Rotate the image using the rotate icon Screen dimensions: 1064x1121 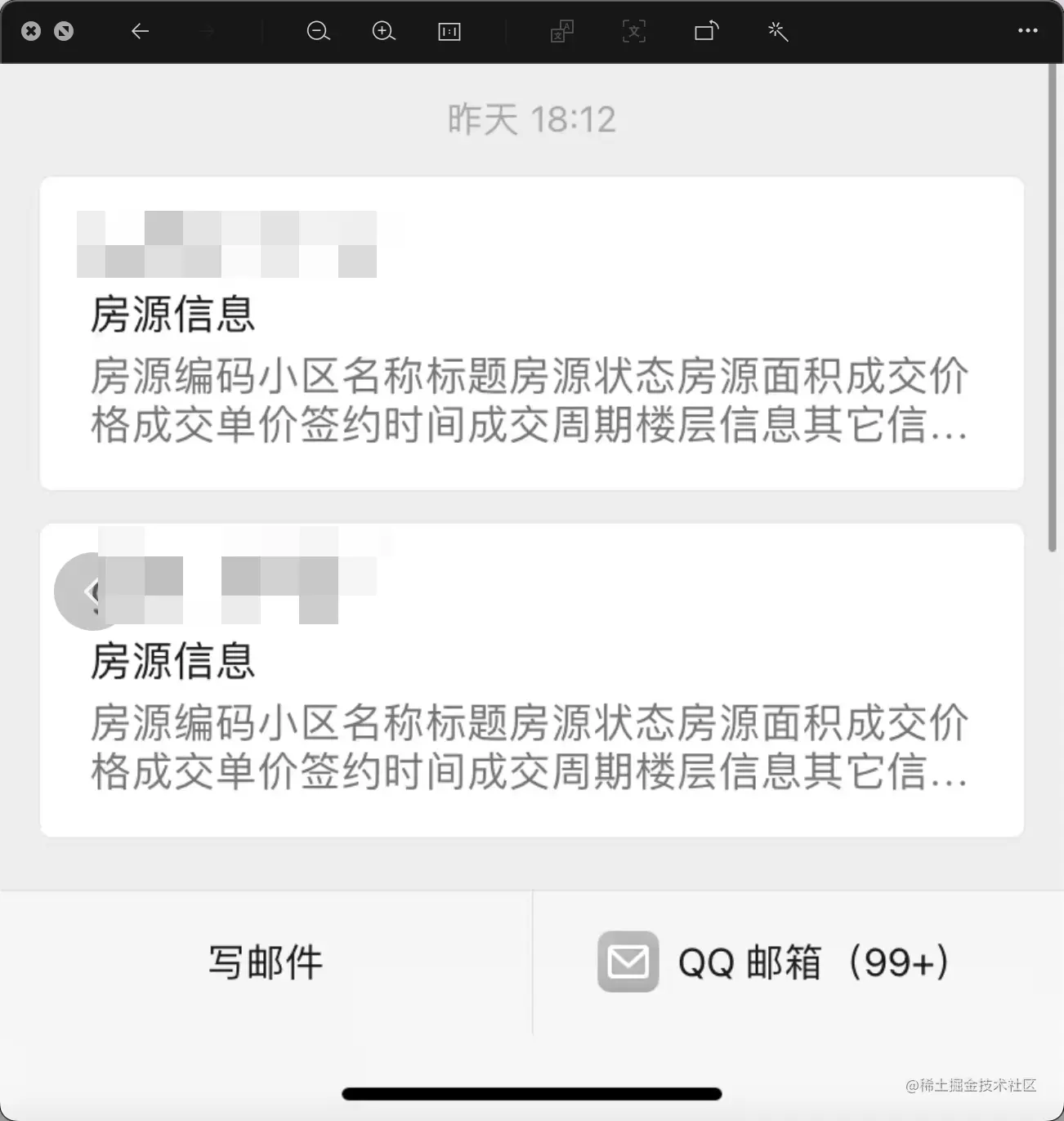point(705,32)
